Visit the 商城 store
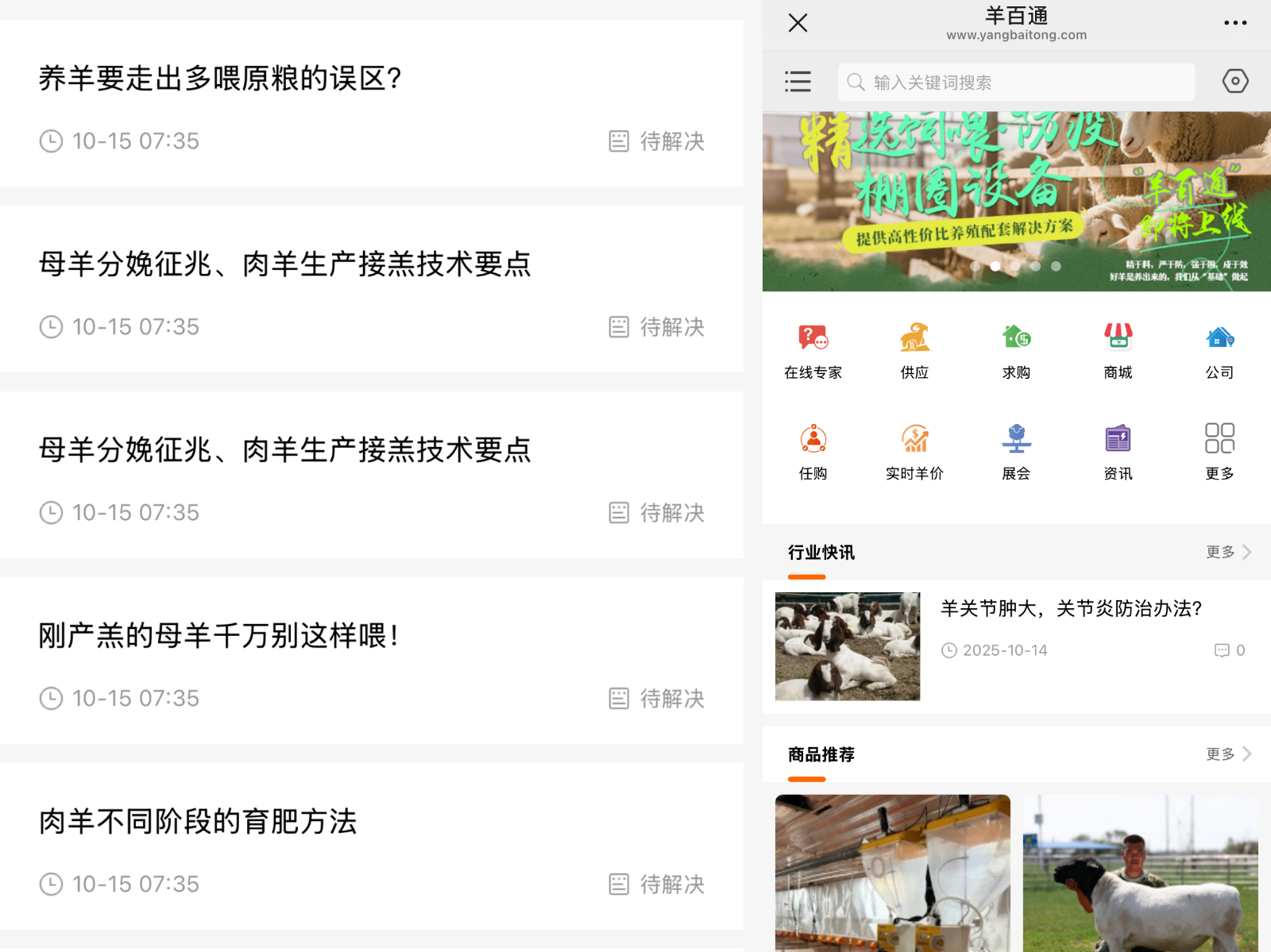1271x952 pixels. tap(1118, 350)
